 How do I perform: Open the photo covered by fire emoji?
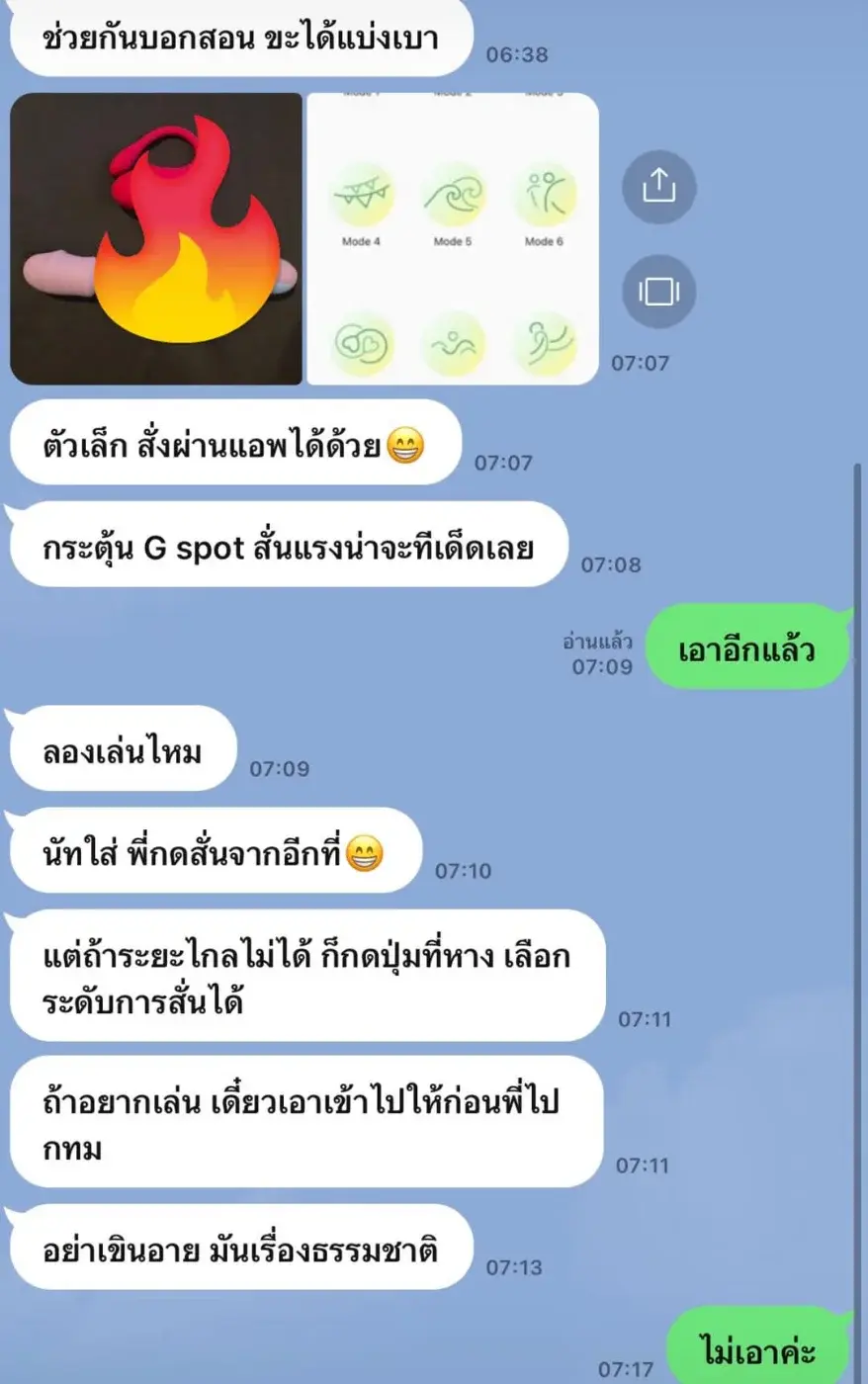click(x=156, y=238)
